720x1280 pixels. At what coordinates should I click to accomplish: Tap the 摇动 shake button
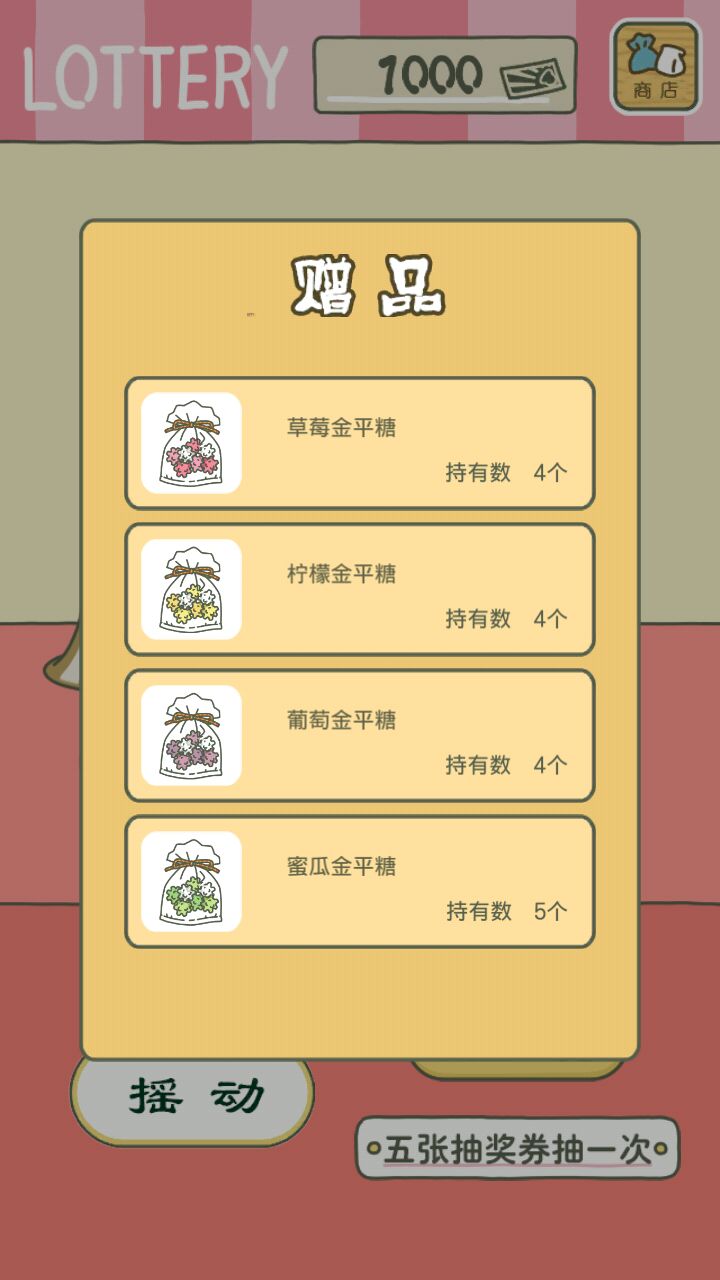194,1098
